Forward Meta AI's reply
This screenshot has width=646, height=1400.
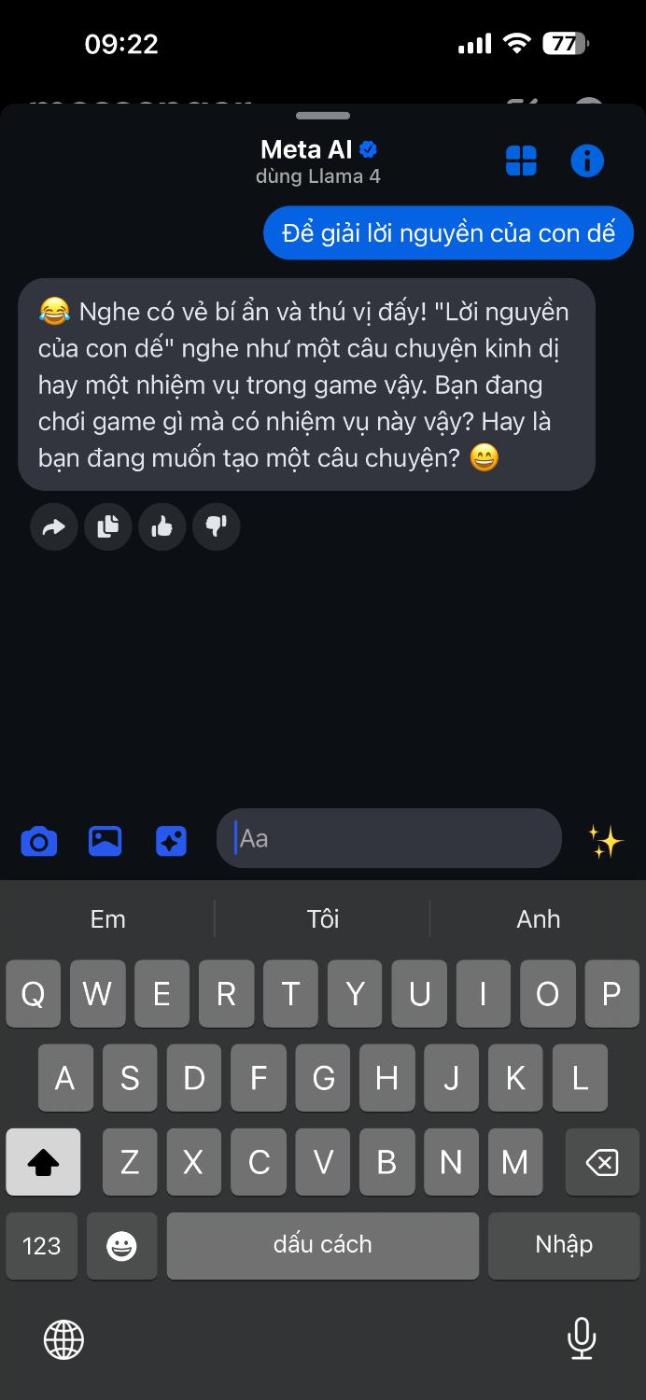(x=54, y=527)
